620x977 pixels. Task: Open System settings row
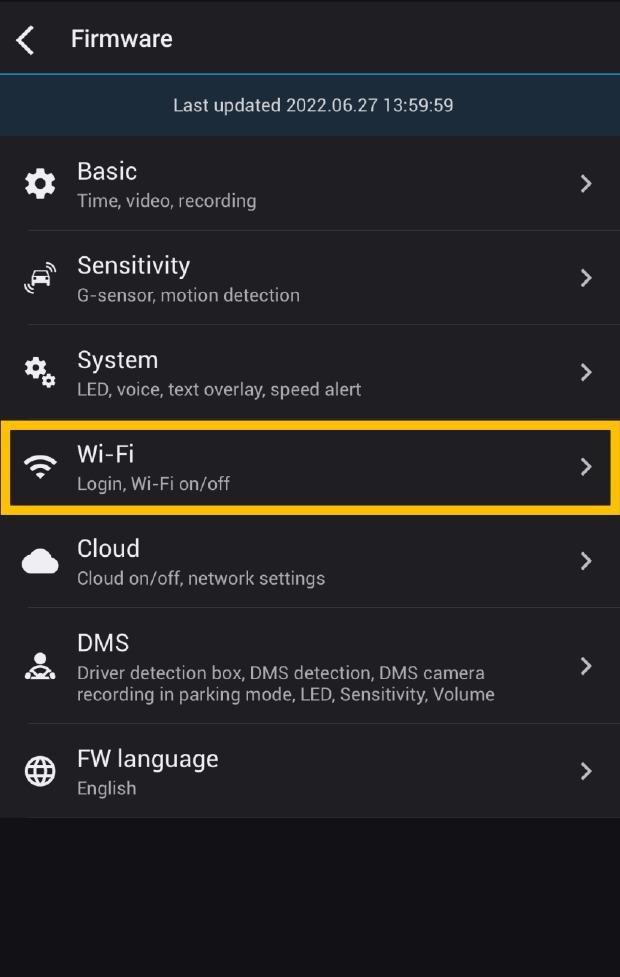310,372
